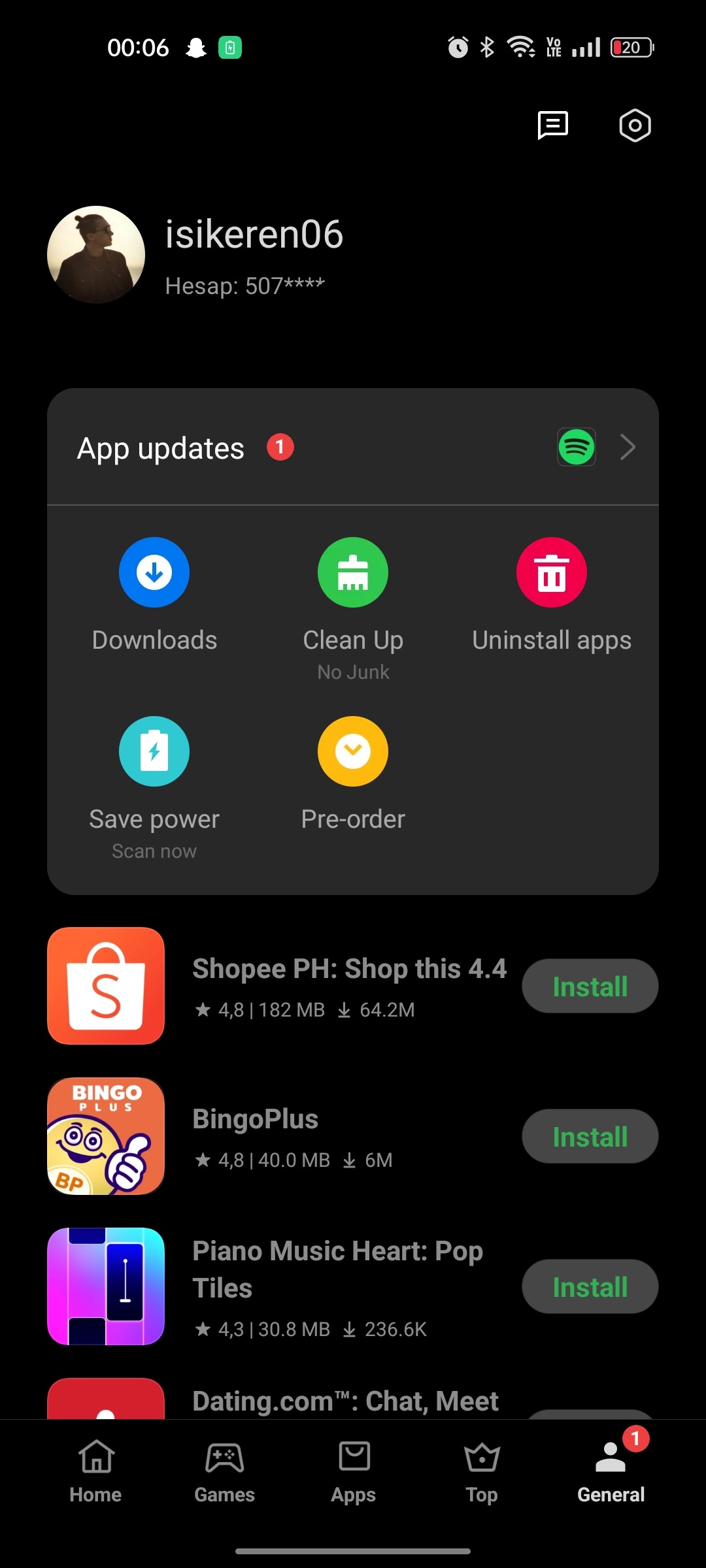Install Shopee PH app
This screenshot has width=706, height=1568.
tap(590, 986)
